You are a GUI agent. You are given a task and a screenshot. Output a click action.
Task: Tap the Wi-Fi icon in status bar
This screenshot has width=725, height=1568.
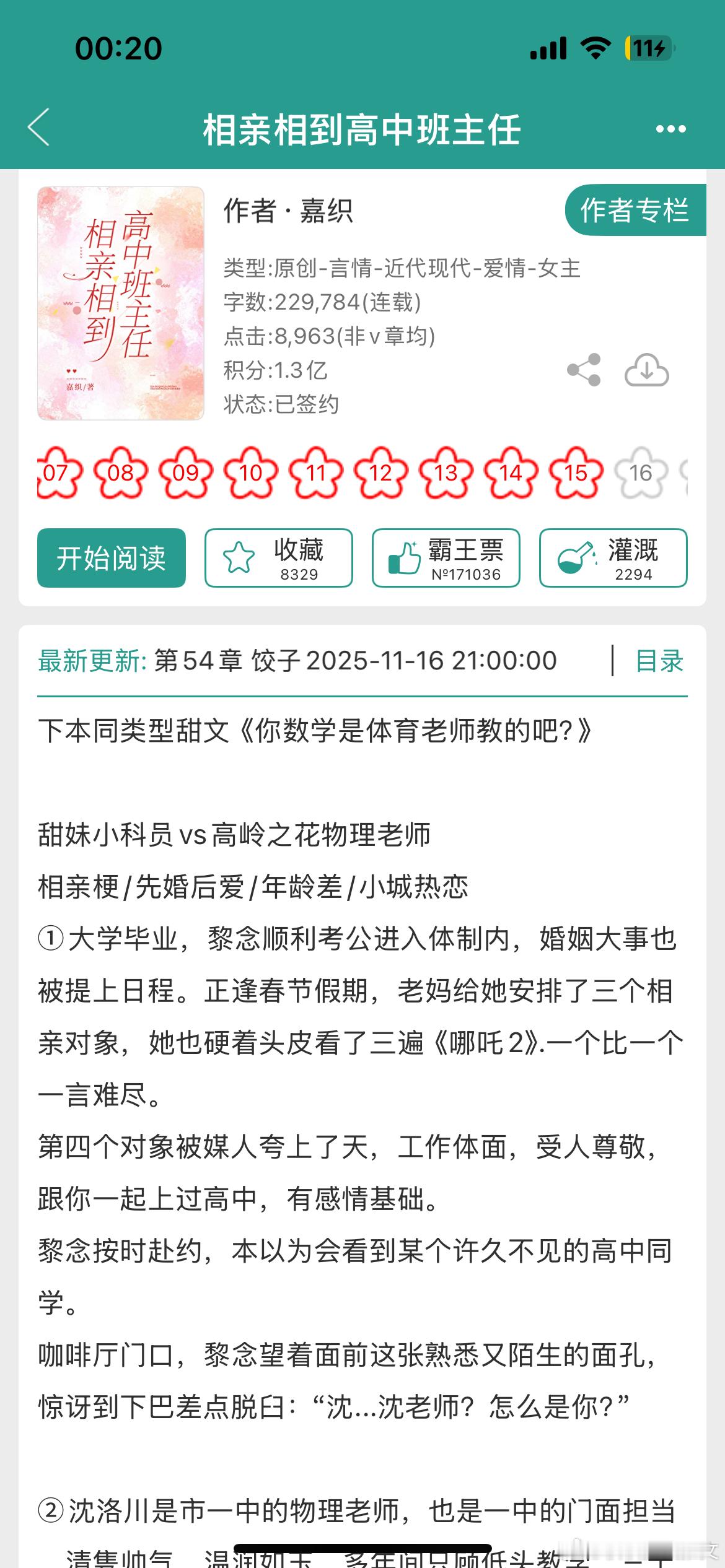coord(595,48)
